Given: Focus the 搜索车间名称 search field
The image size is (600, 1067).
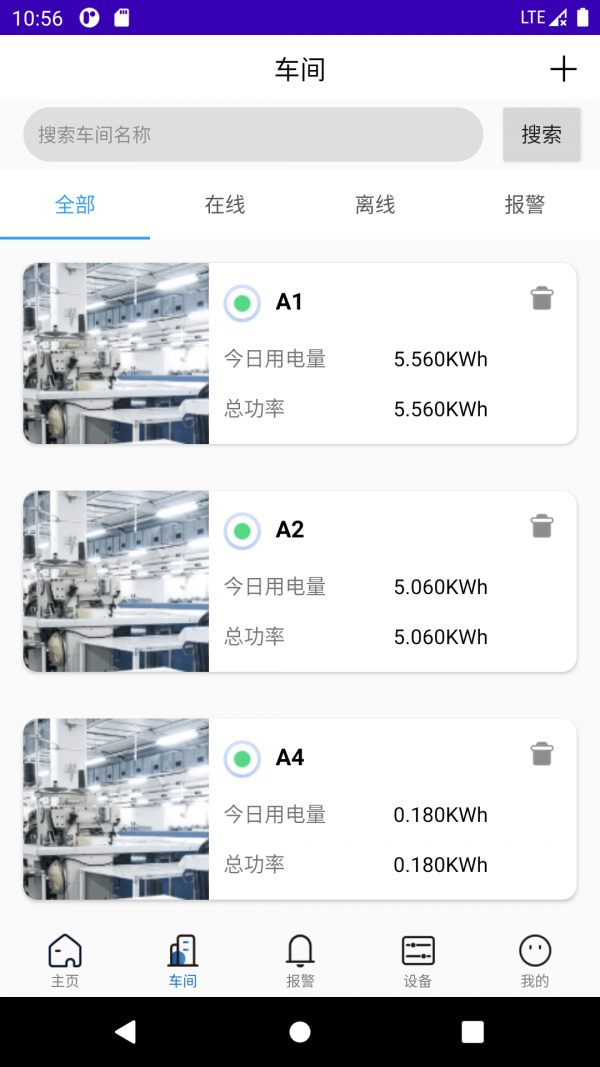Looking at the screenshot, I should [253, 135].
